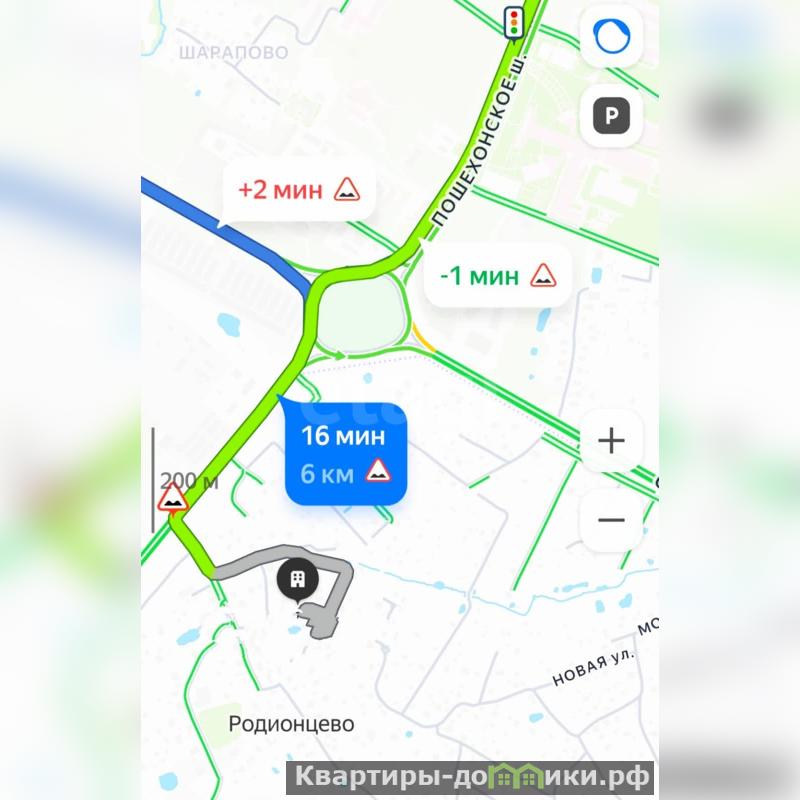Select the +2 мин alternative route

[298, 189]
